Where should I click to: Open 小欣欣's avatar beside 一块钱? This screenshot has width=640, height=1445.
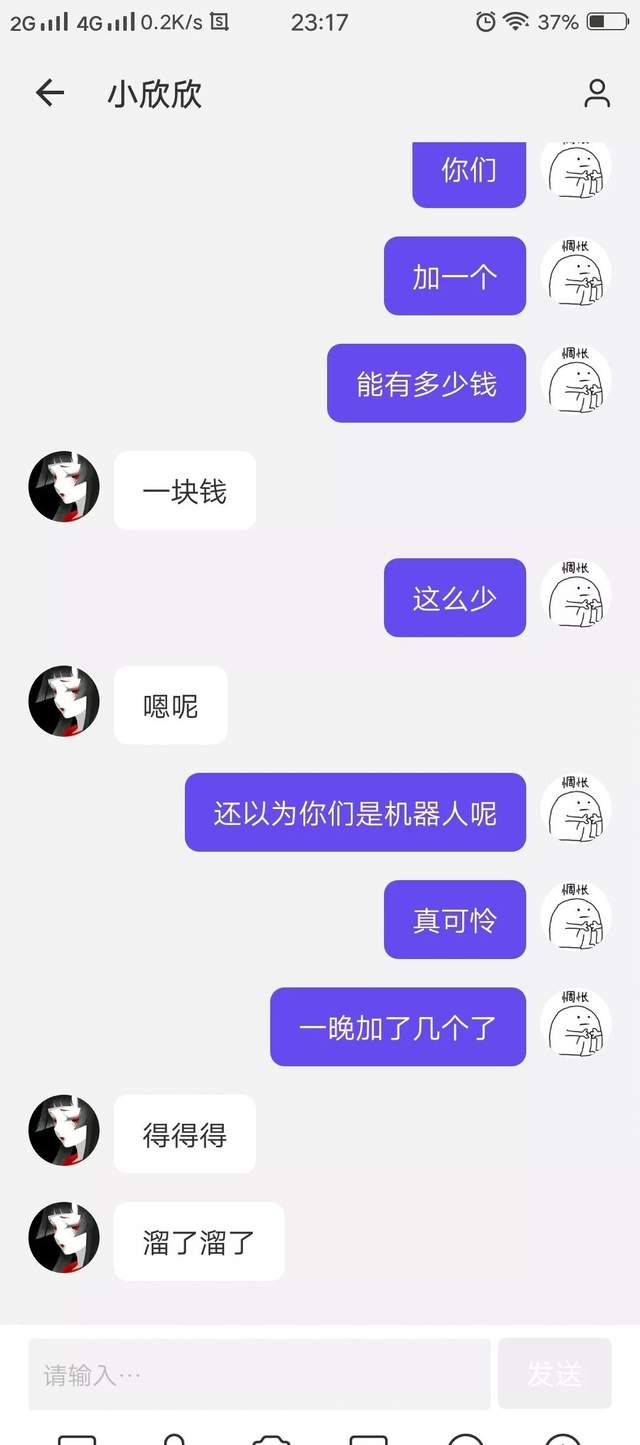[x=64, y=487]
